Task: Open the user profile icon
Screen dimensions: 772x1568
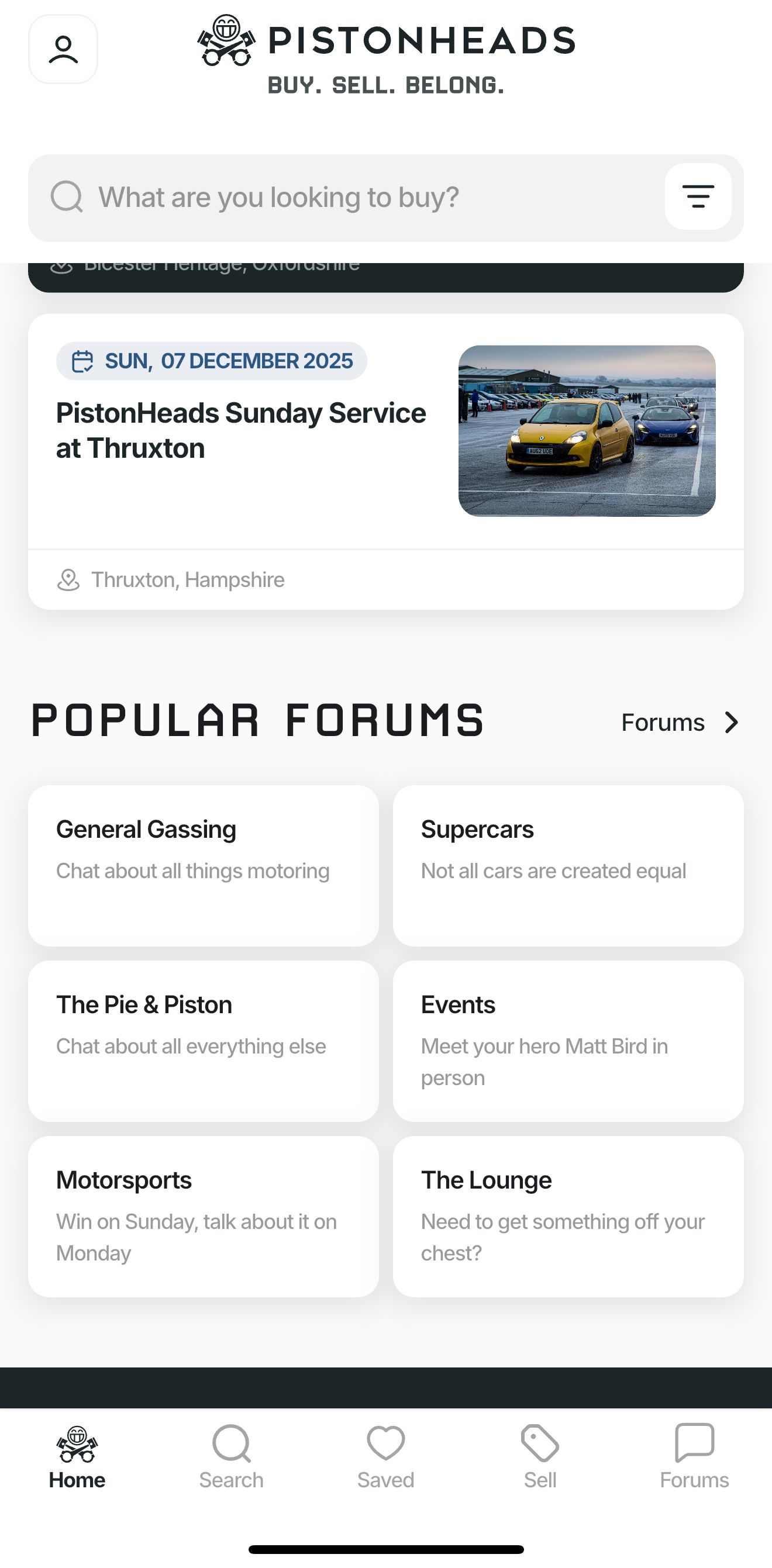Action: pyautogui.click(x=63, y=49)
